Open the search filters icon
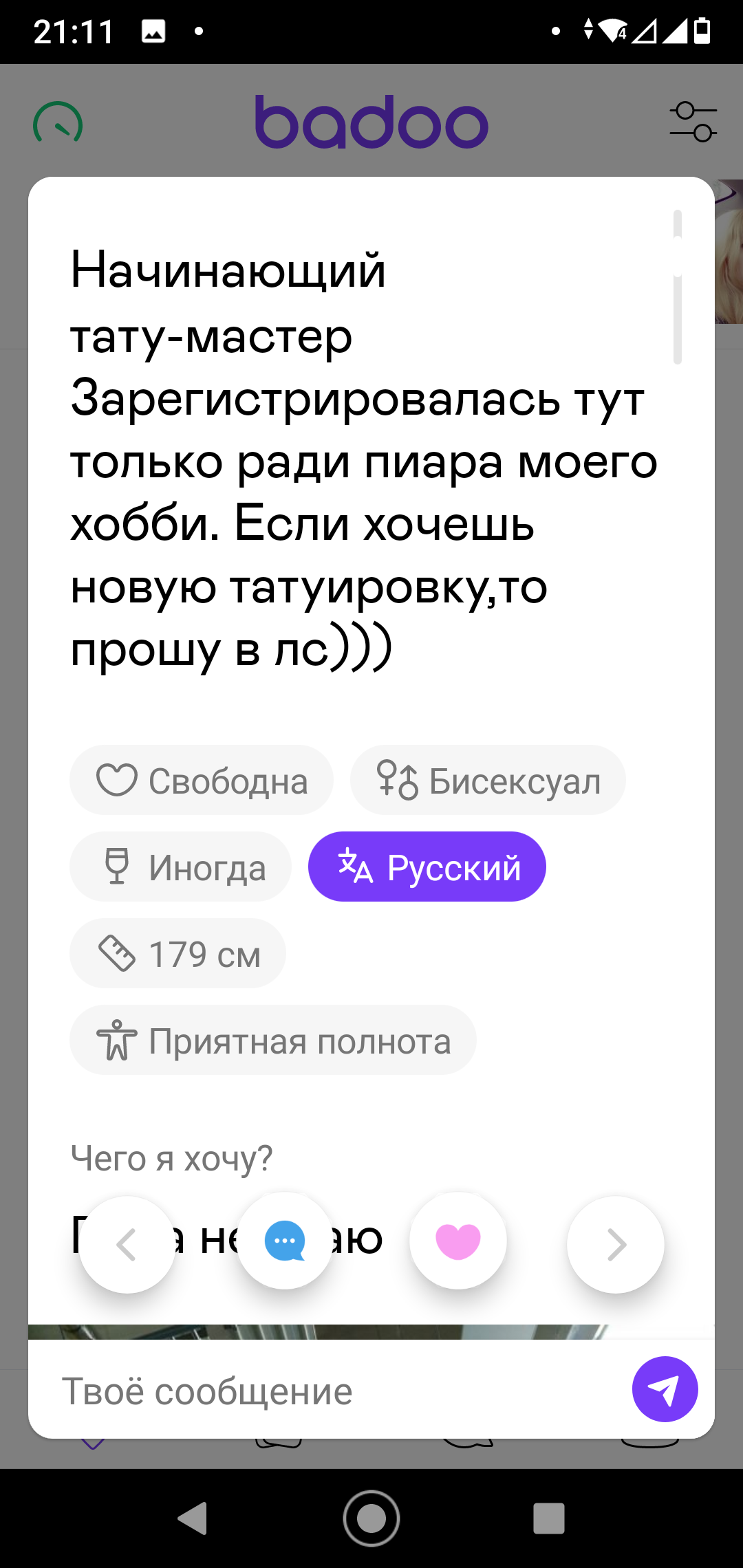743x1568 pixels. point(693,122)
